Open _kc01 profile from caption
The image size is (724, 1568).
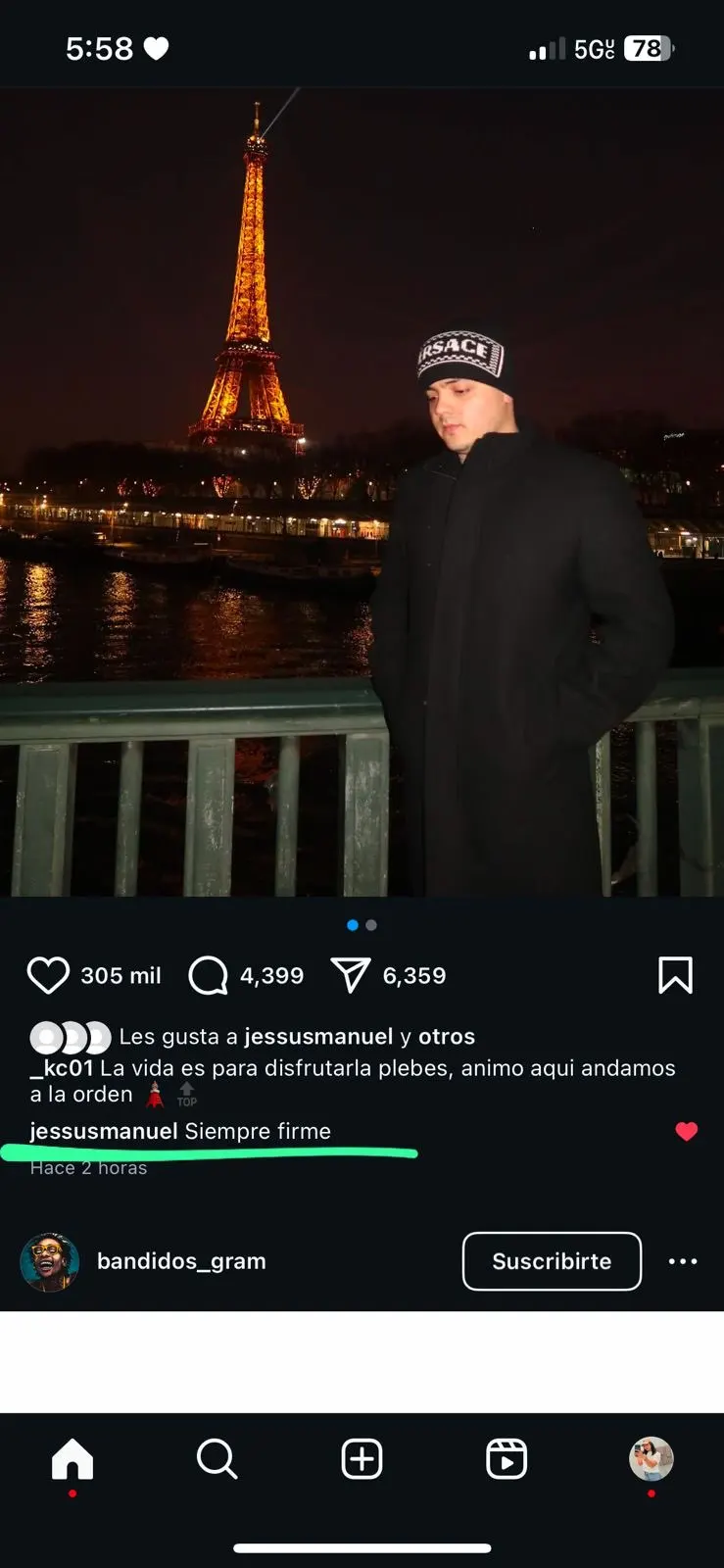tap(62, 1067)
